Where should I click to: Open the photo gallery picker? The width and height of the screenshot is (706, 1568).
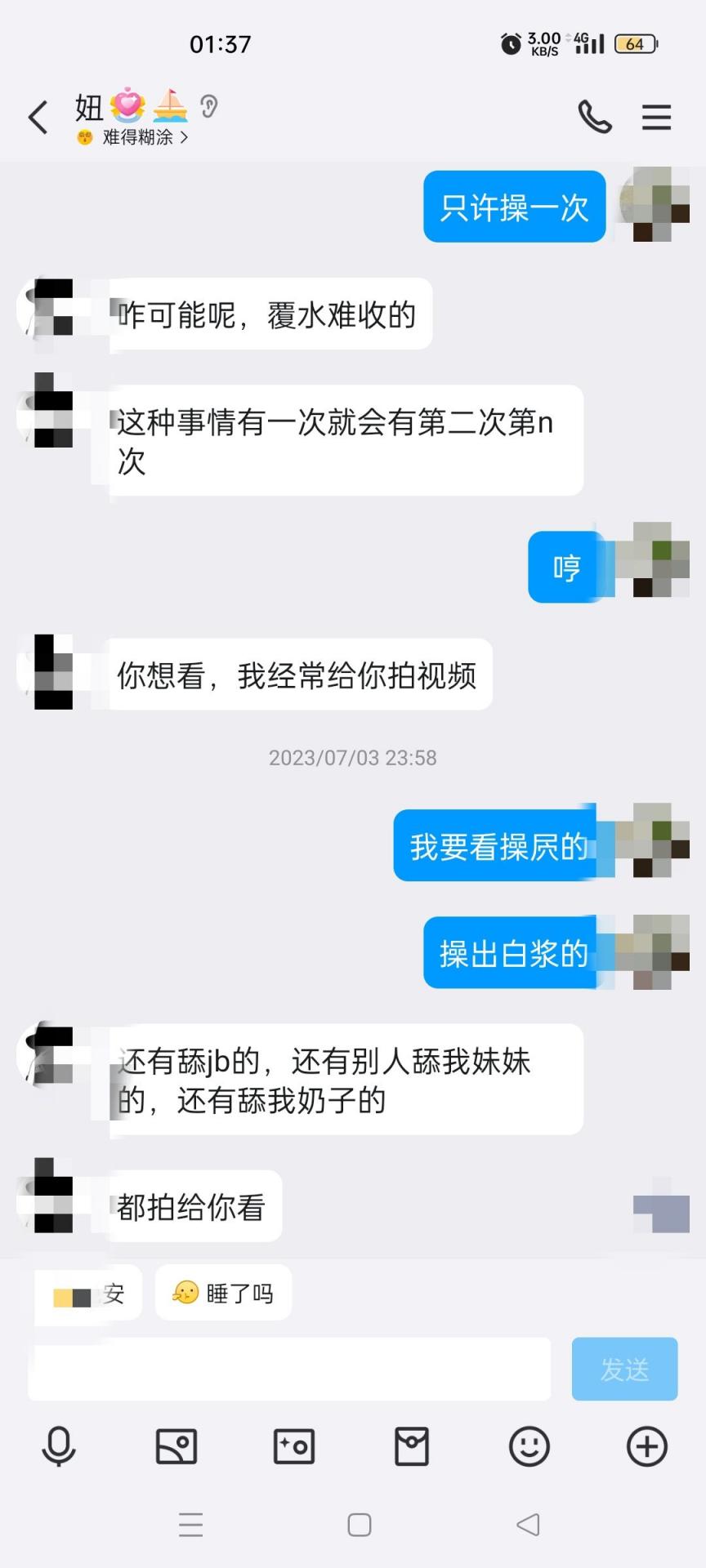[x=176, y=1446]
